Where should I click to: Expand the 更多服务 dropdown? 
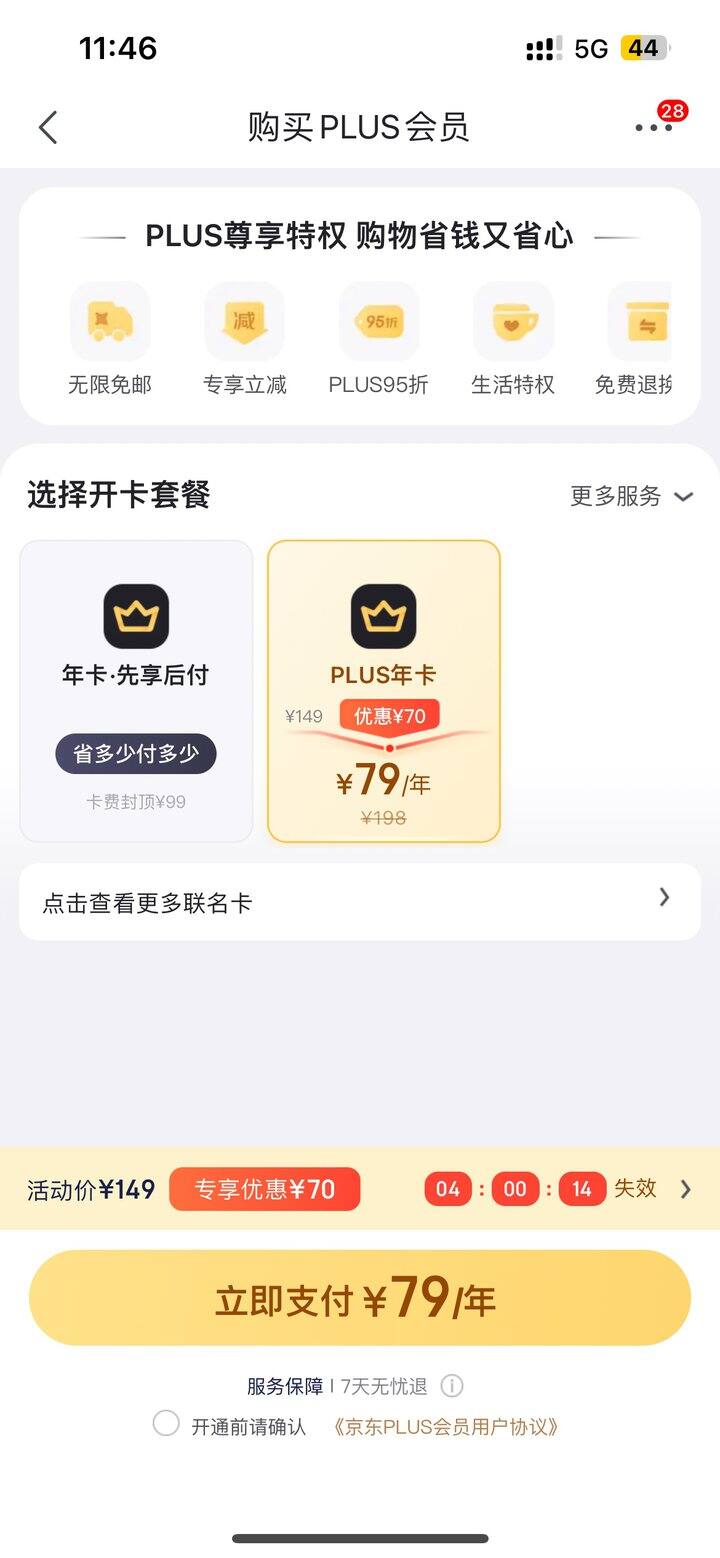click(632, 496)
